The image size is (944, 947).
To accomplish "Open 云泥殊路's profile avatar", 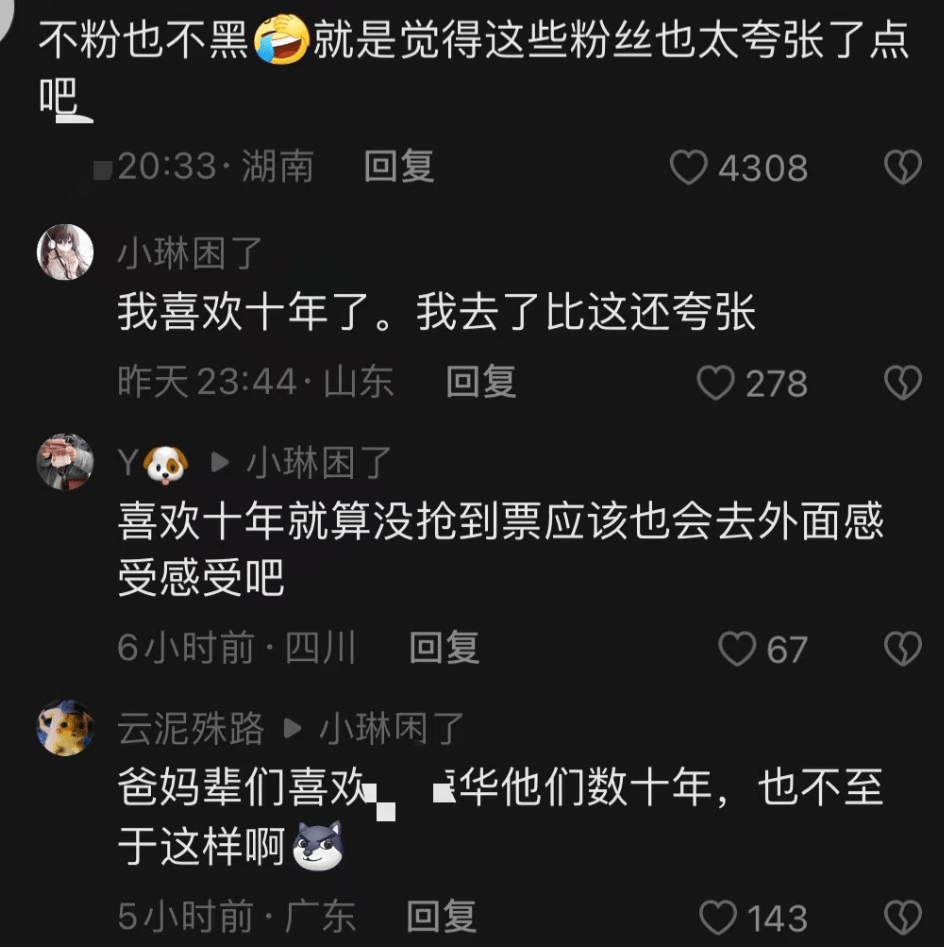I will (65, 728).
